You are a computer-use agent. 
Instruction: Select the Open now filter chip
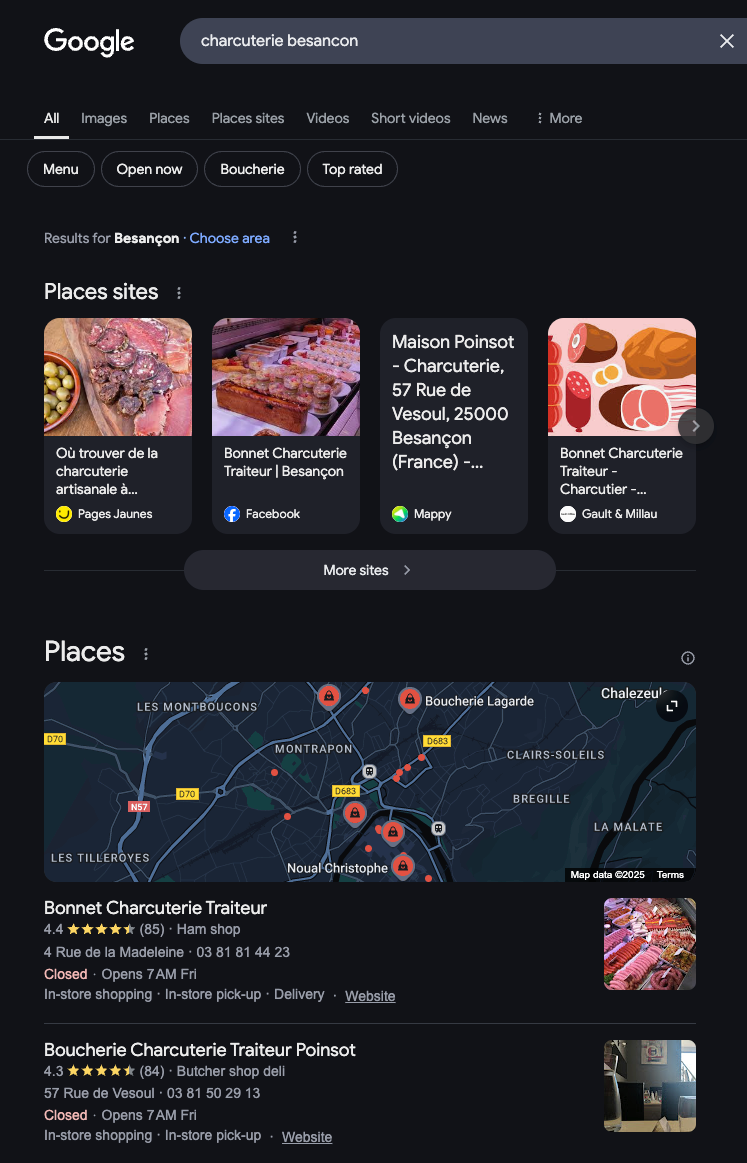(149, 169)
